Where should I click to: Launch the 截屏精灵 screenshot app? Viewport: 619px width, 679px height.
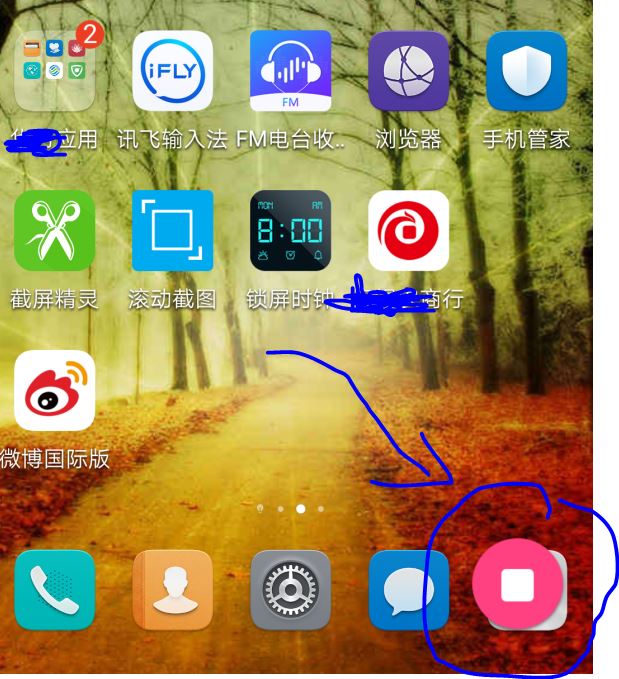pos(55,230)
